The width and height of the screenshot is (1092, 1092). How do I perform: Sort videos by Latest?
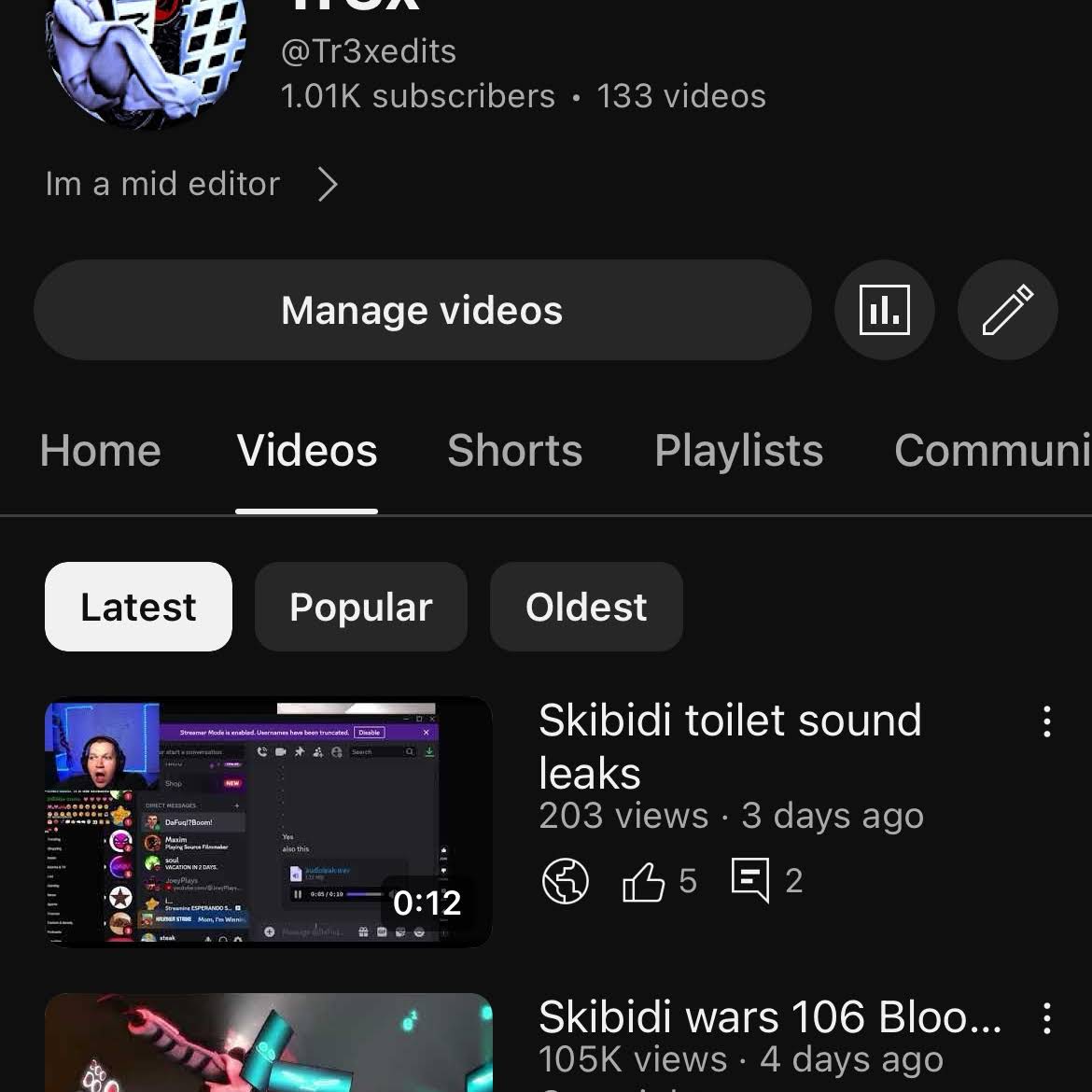(138, 607)
